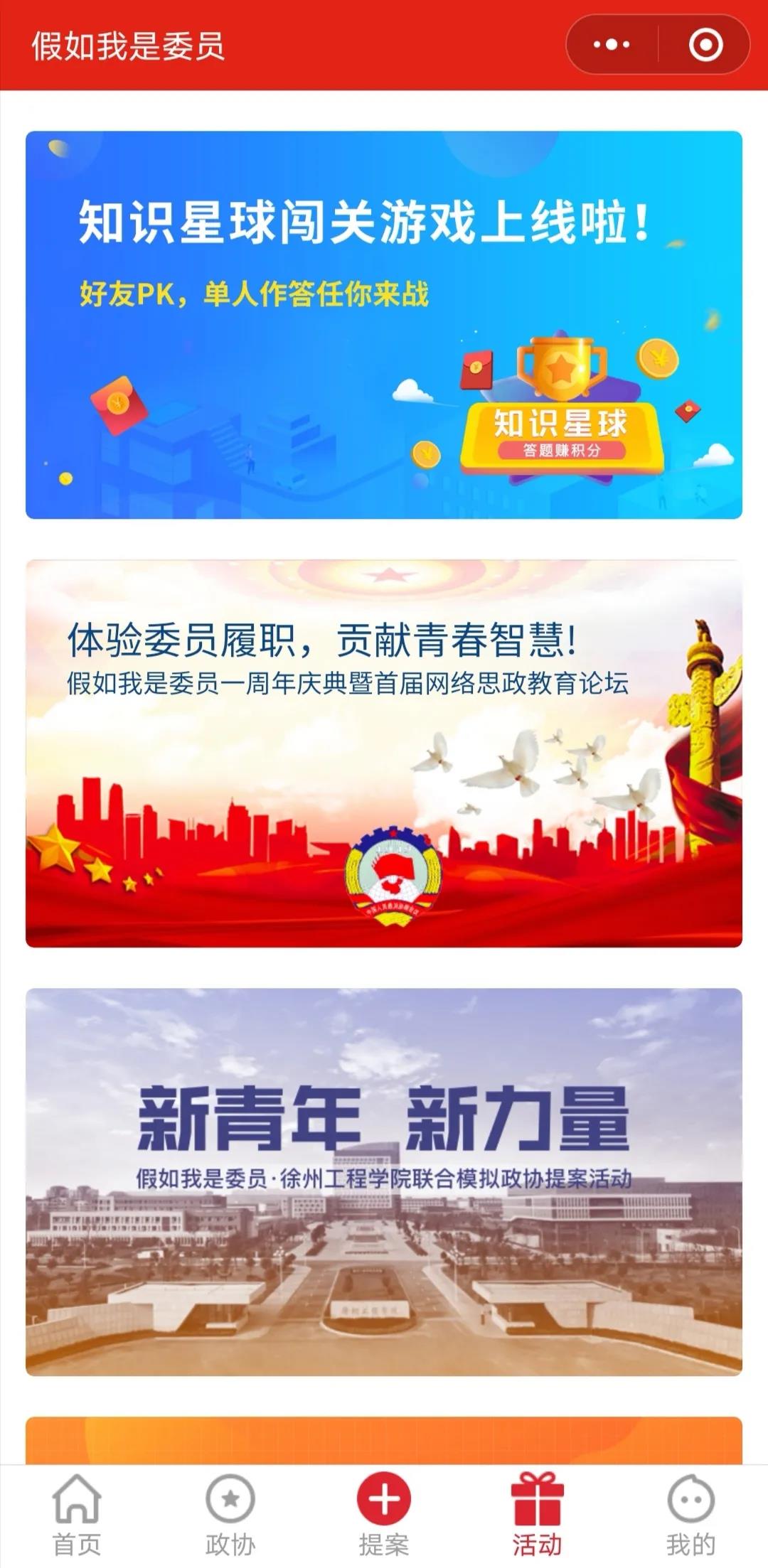Image resolution: width=768 pixels, height=1568 pixels.
Task: Go to the 我的 tab
Action: point(690,1514)
